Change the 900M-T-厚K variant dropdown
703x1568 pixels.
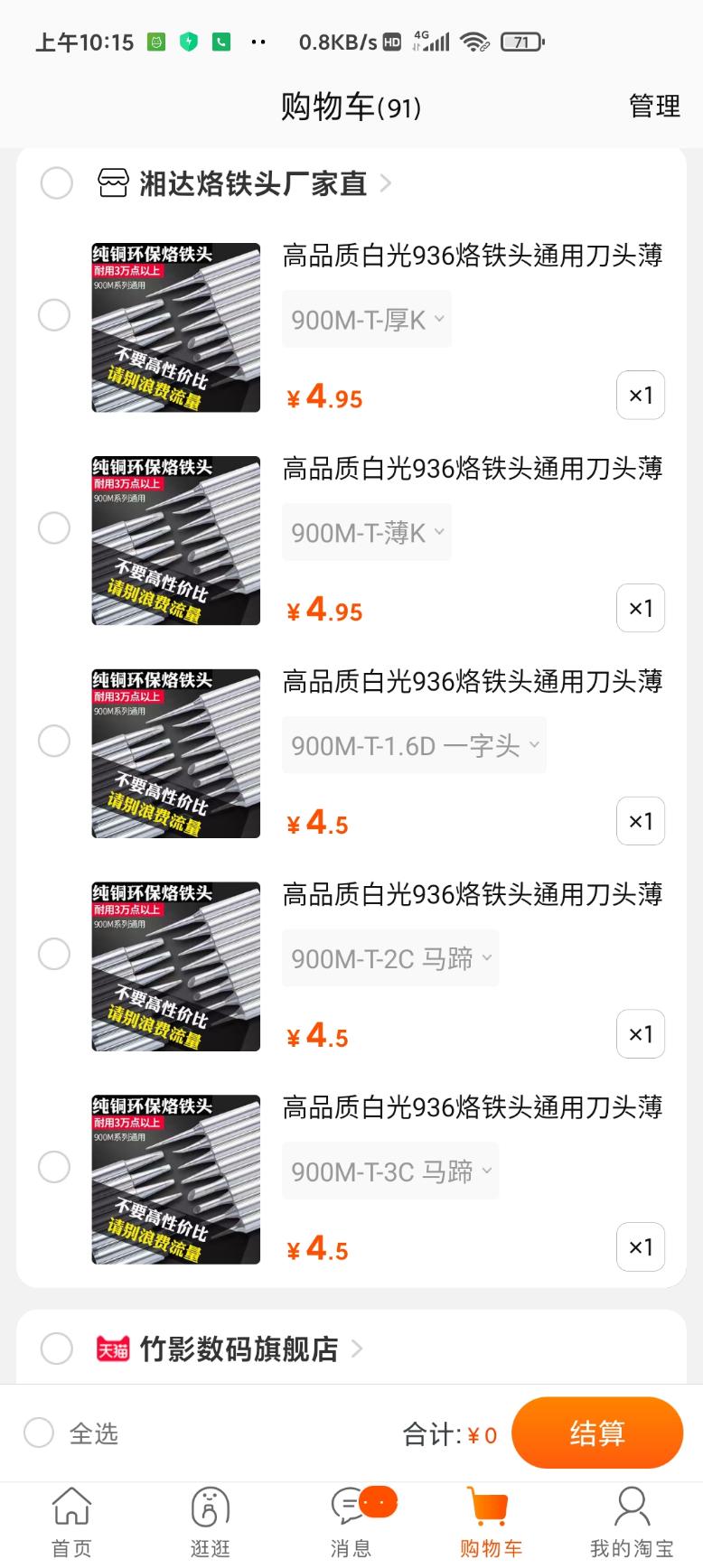[x=367, y=319]
